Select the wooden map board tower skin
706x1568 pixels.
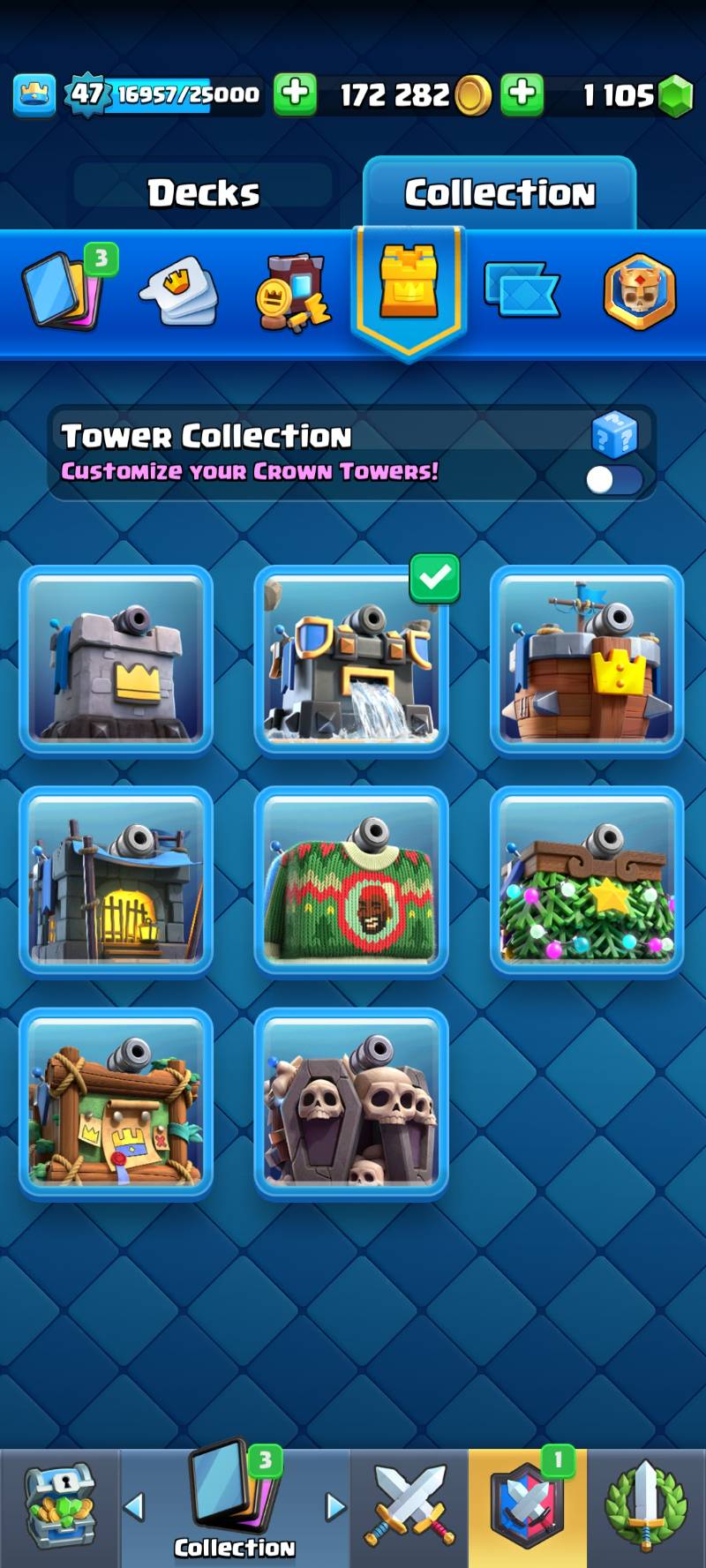pyautogui.click(x=116, y=1104)
